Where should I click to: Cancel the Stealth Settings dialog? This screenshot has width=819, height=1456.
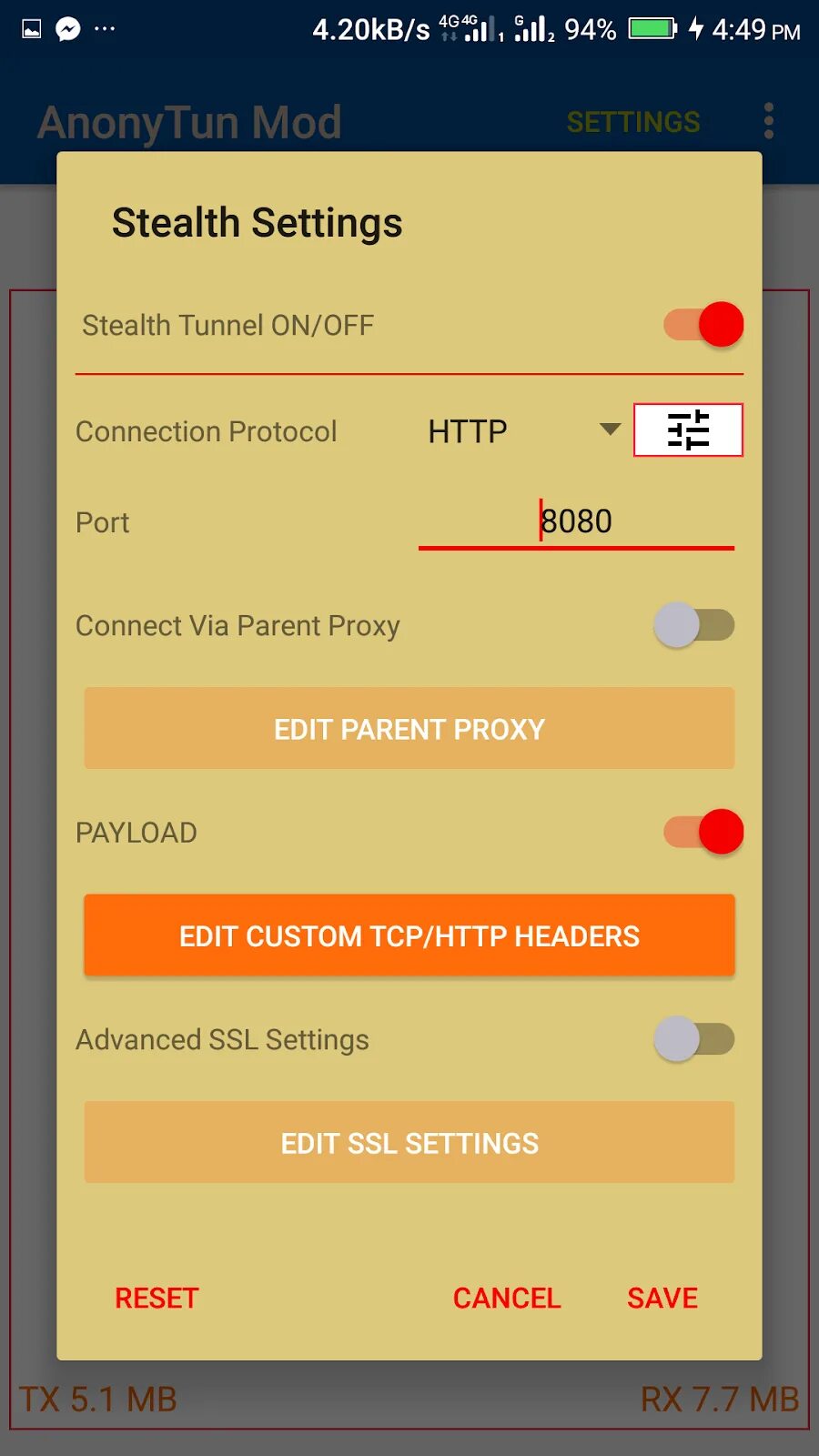point(507,1298)
